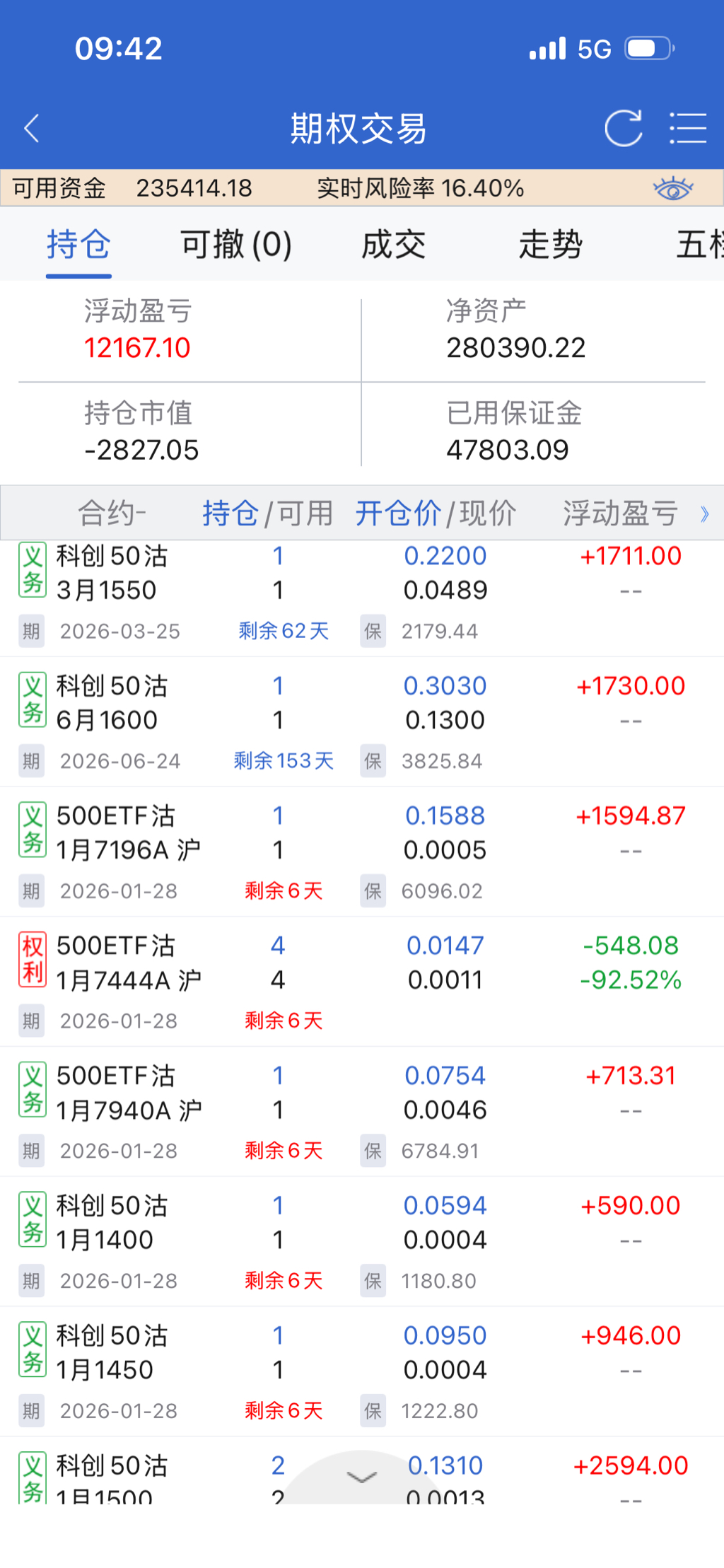Viewport: 724px width, 1568px height.
Task: Refresh the options trading data
Action: [x=623, y=129]
